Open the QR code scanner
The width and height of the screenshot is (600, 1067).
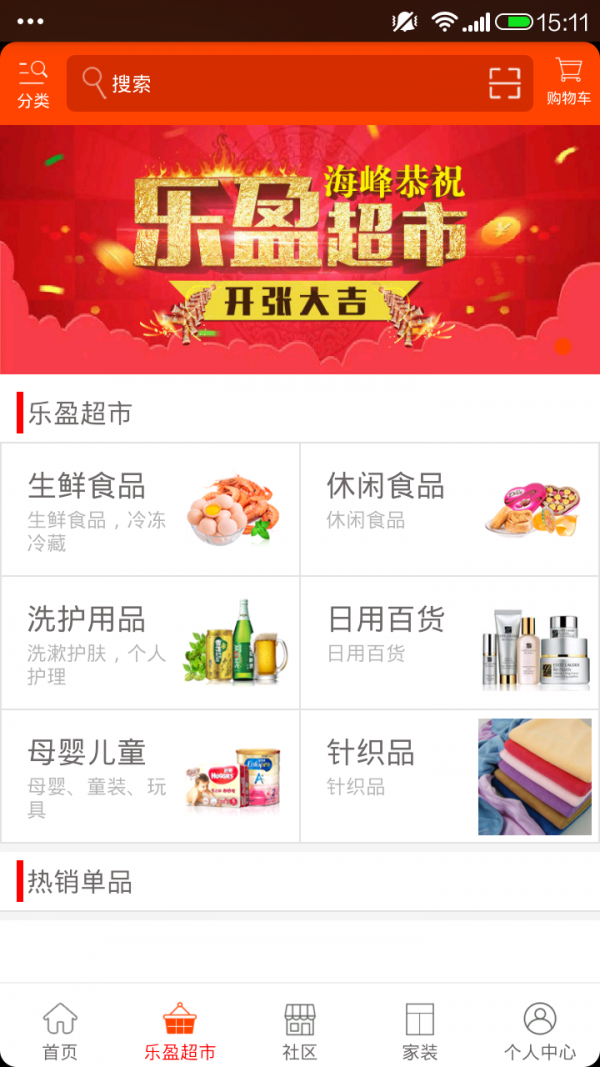(x=505, y=83)
